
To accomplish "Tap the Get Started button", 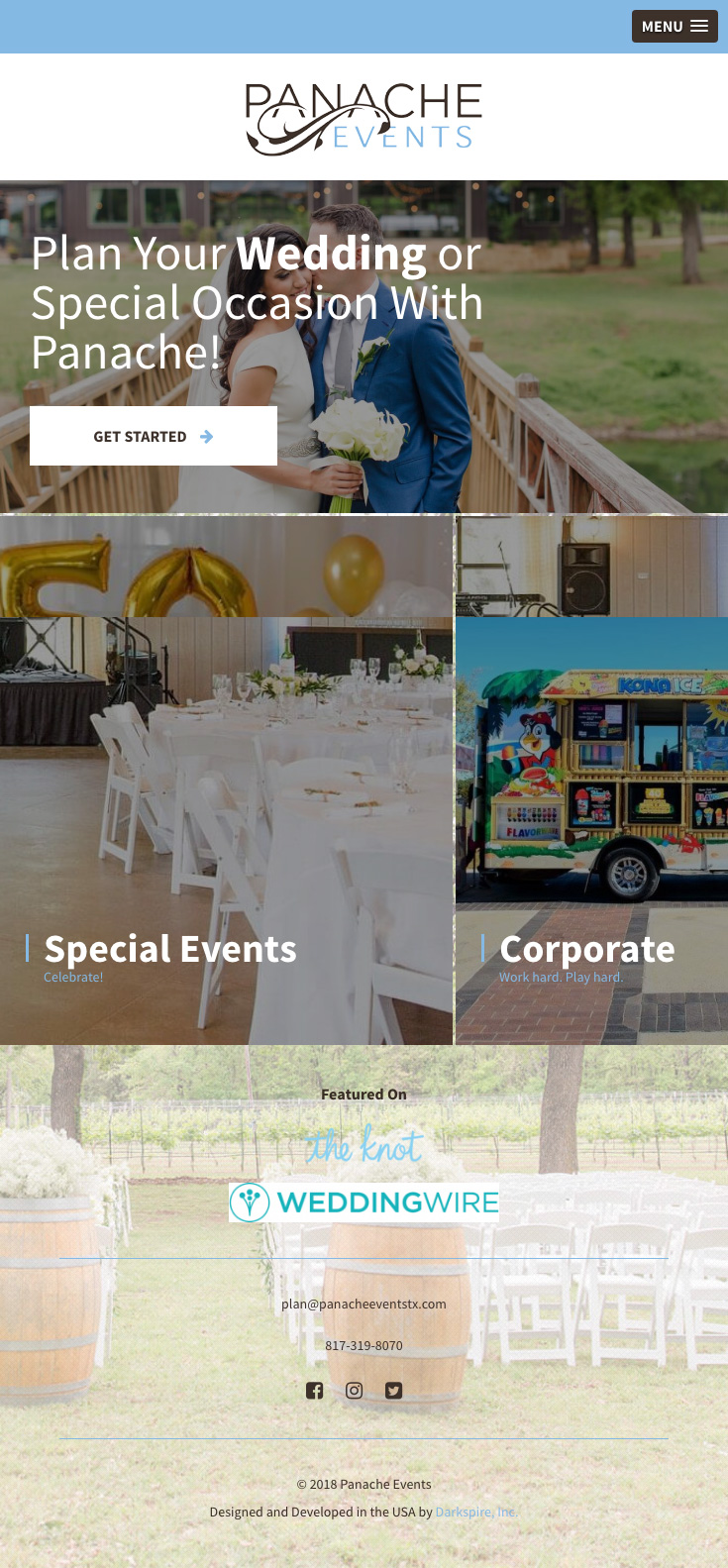I will click(154, 436).
